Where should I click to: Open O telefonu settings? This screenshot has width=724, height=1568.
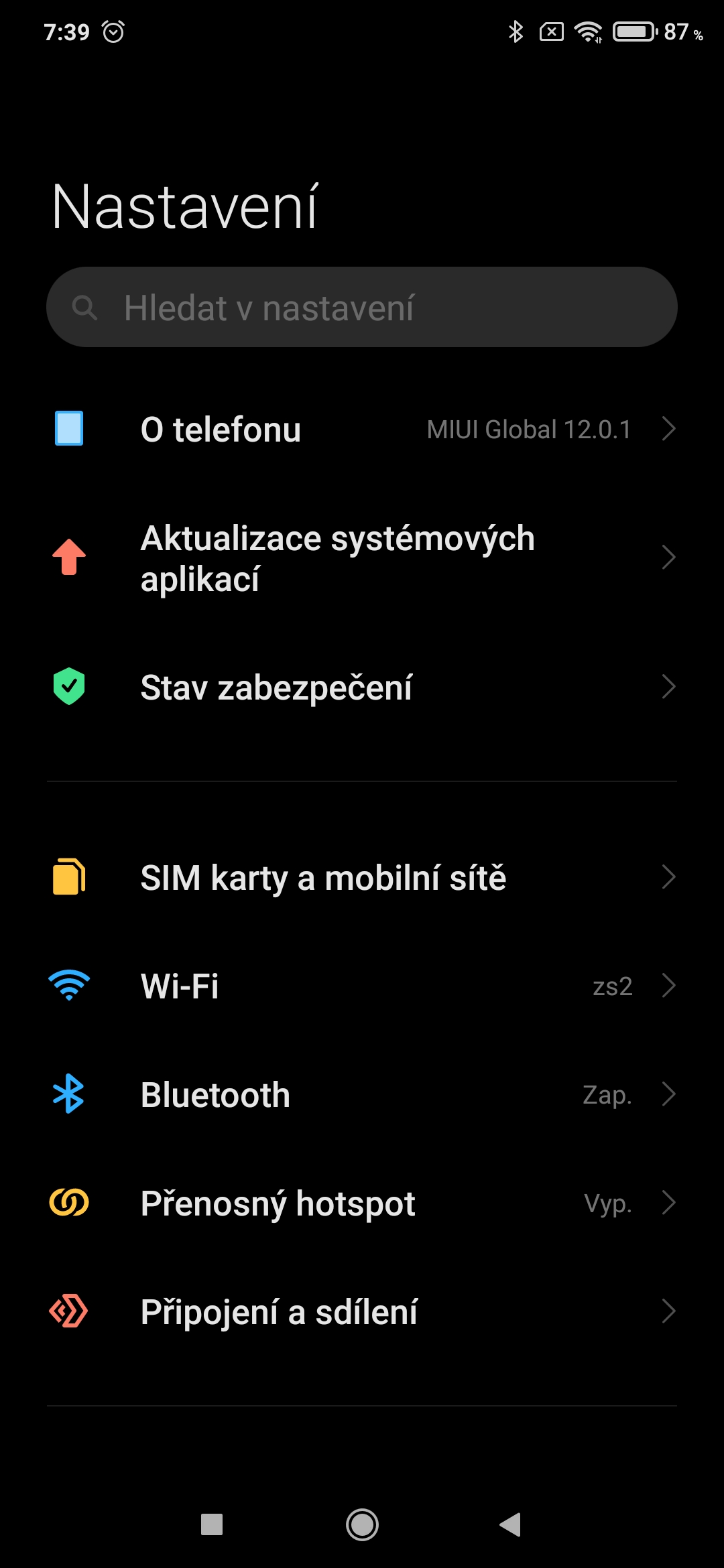pyautogui.click(x=362, y=430)
